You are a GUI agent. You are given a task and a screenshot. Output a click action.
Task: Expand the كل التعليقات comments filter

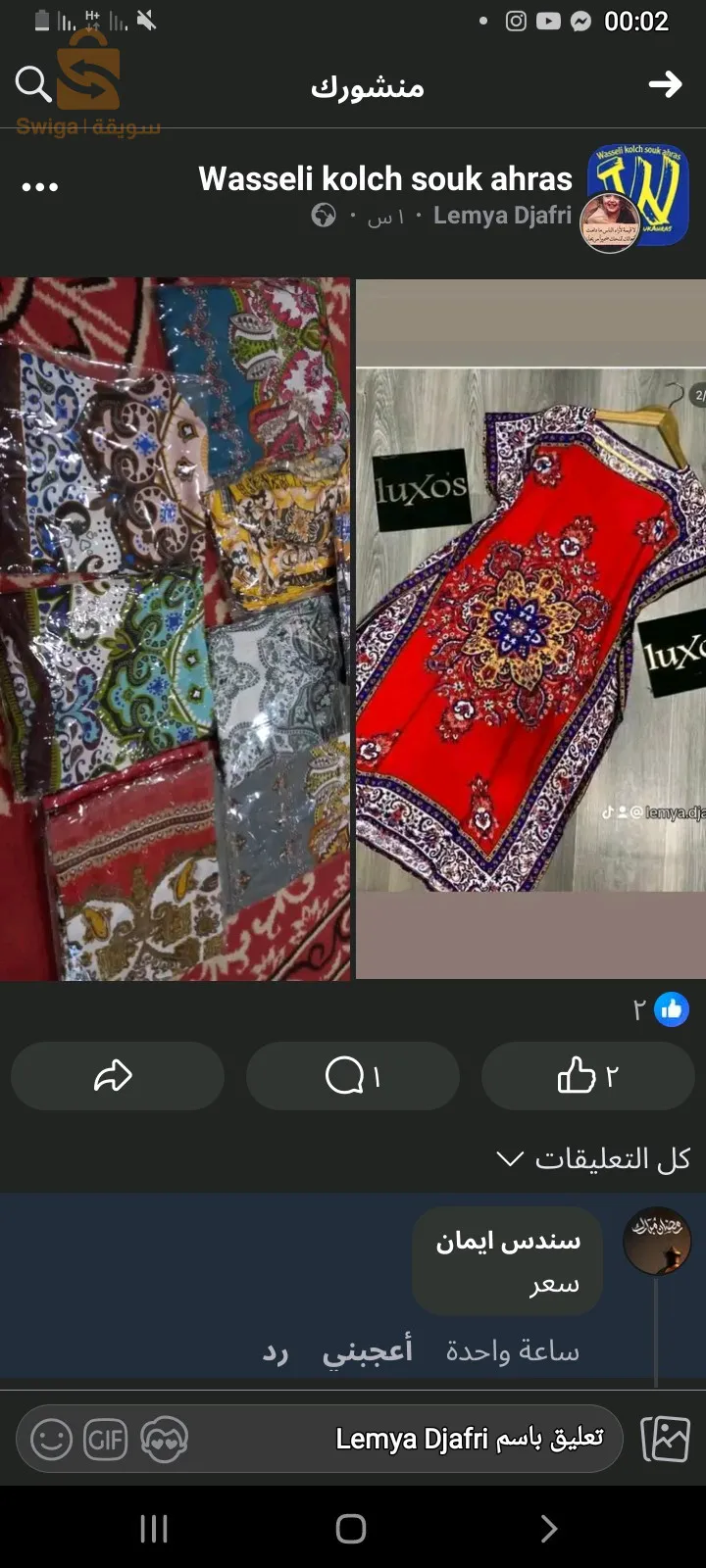pyautogui.click(x=592, y=1158)
